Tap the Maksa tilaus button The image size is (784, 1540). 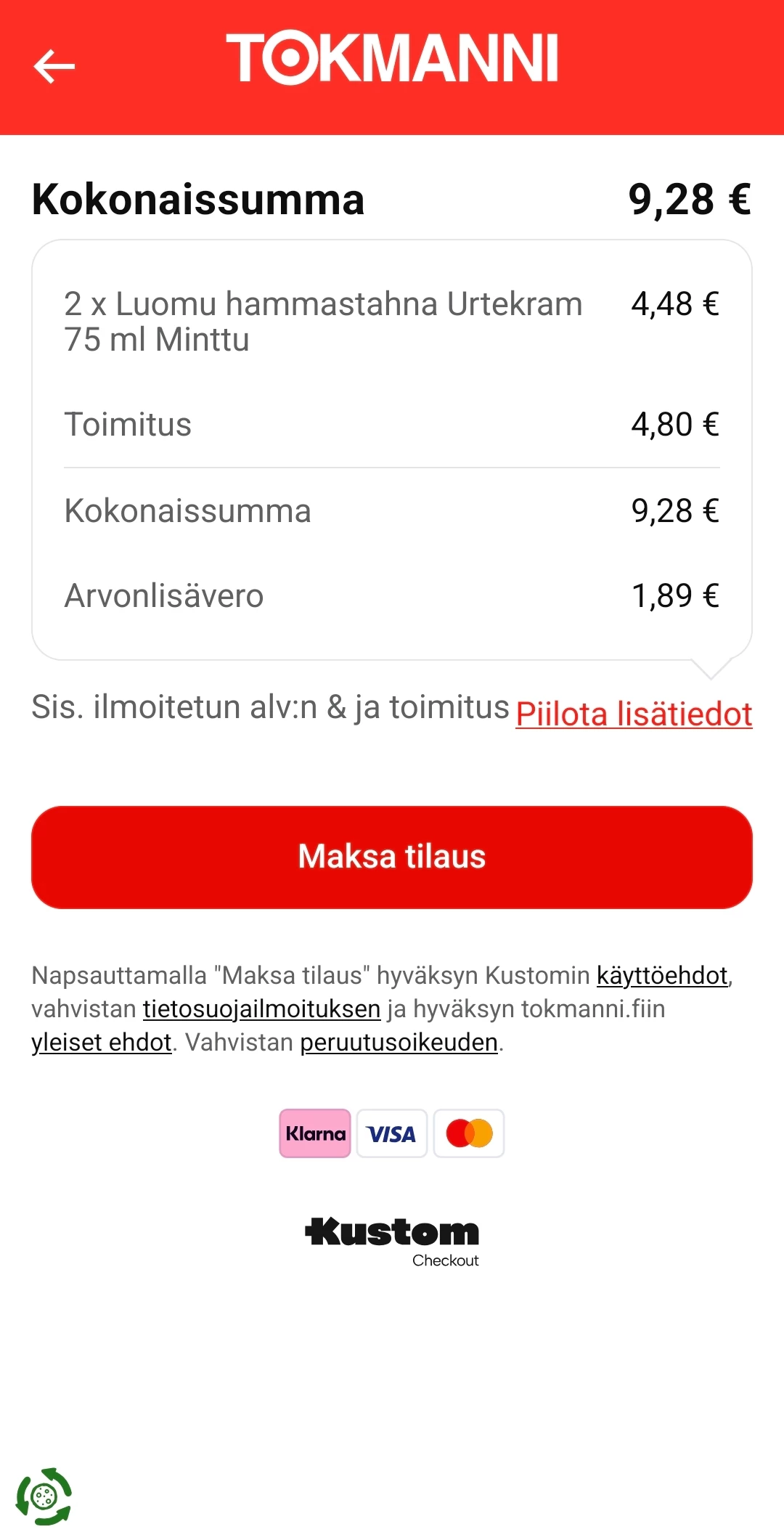pos(392,857)
